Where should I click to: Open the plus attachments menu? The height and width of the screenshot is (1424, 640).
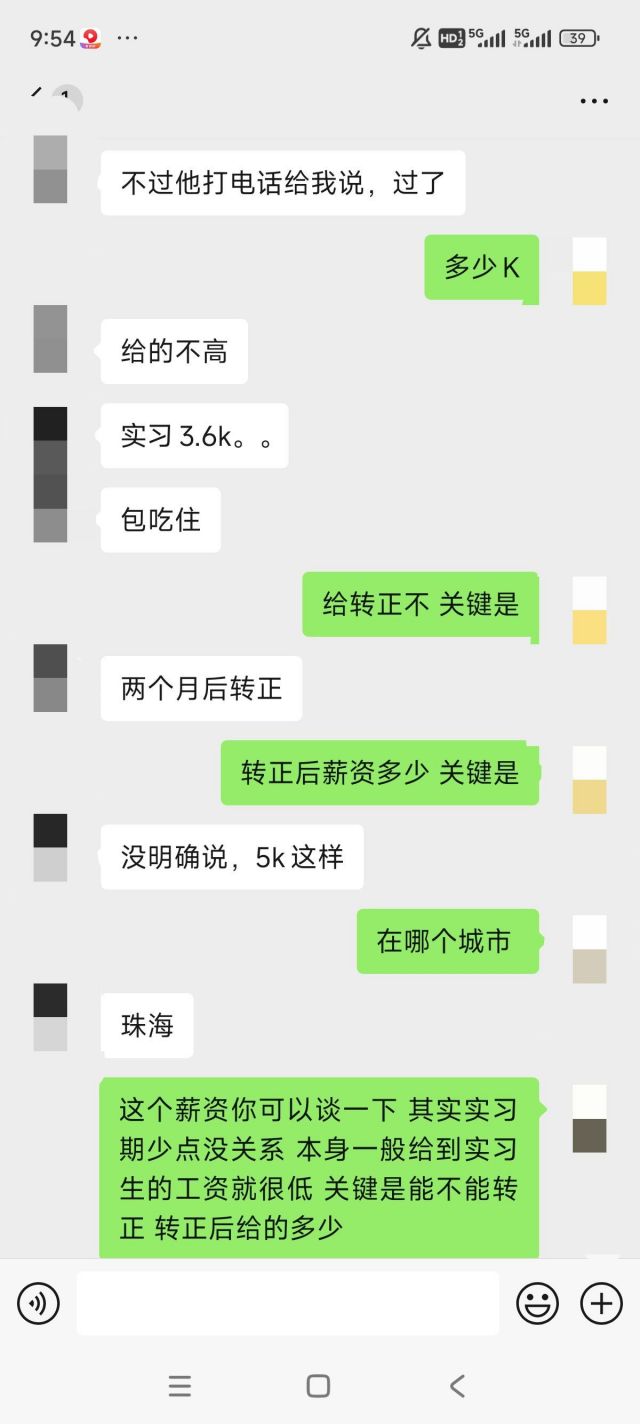pos(601,1303)
